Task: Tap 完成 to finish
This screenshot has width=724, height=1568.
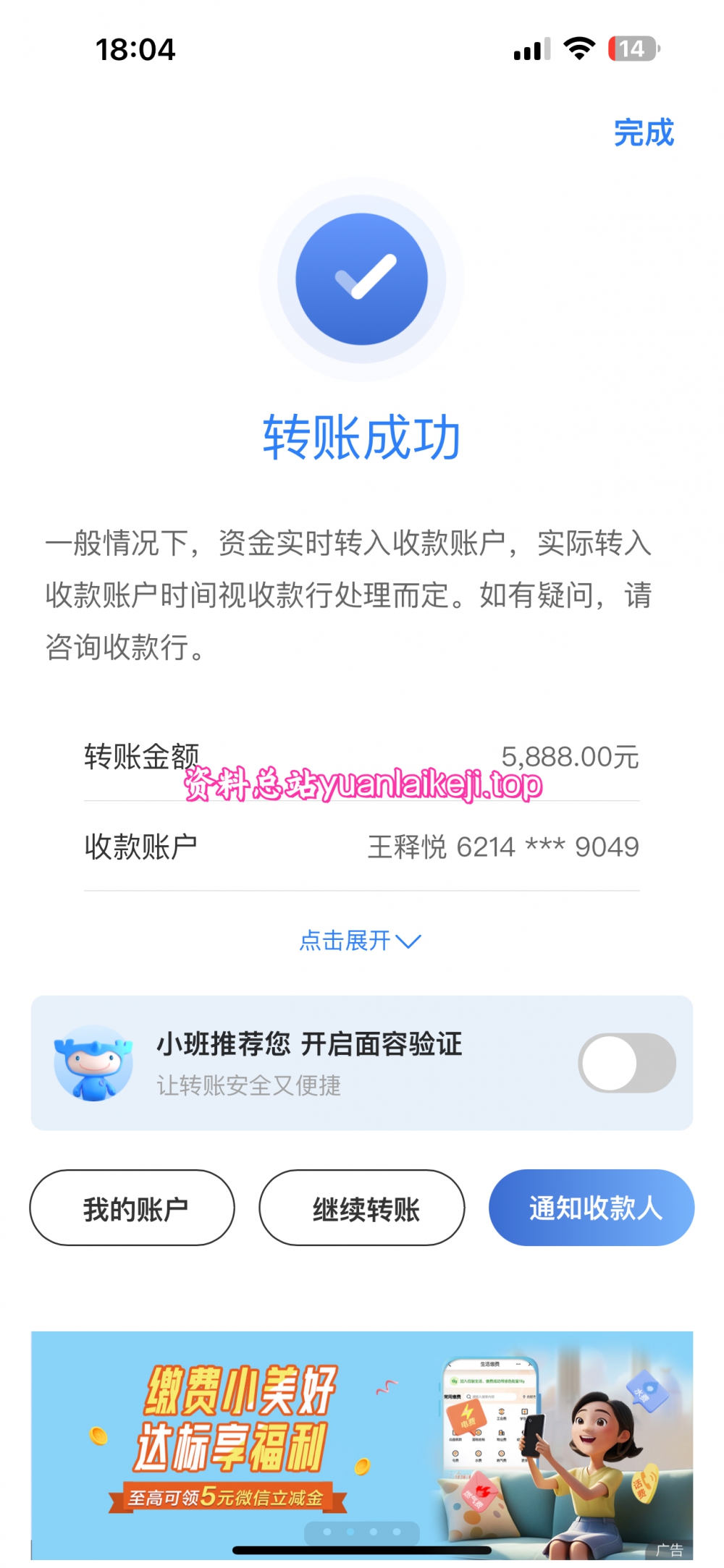Action: pos(643,133)
